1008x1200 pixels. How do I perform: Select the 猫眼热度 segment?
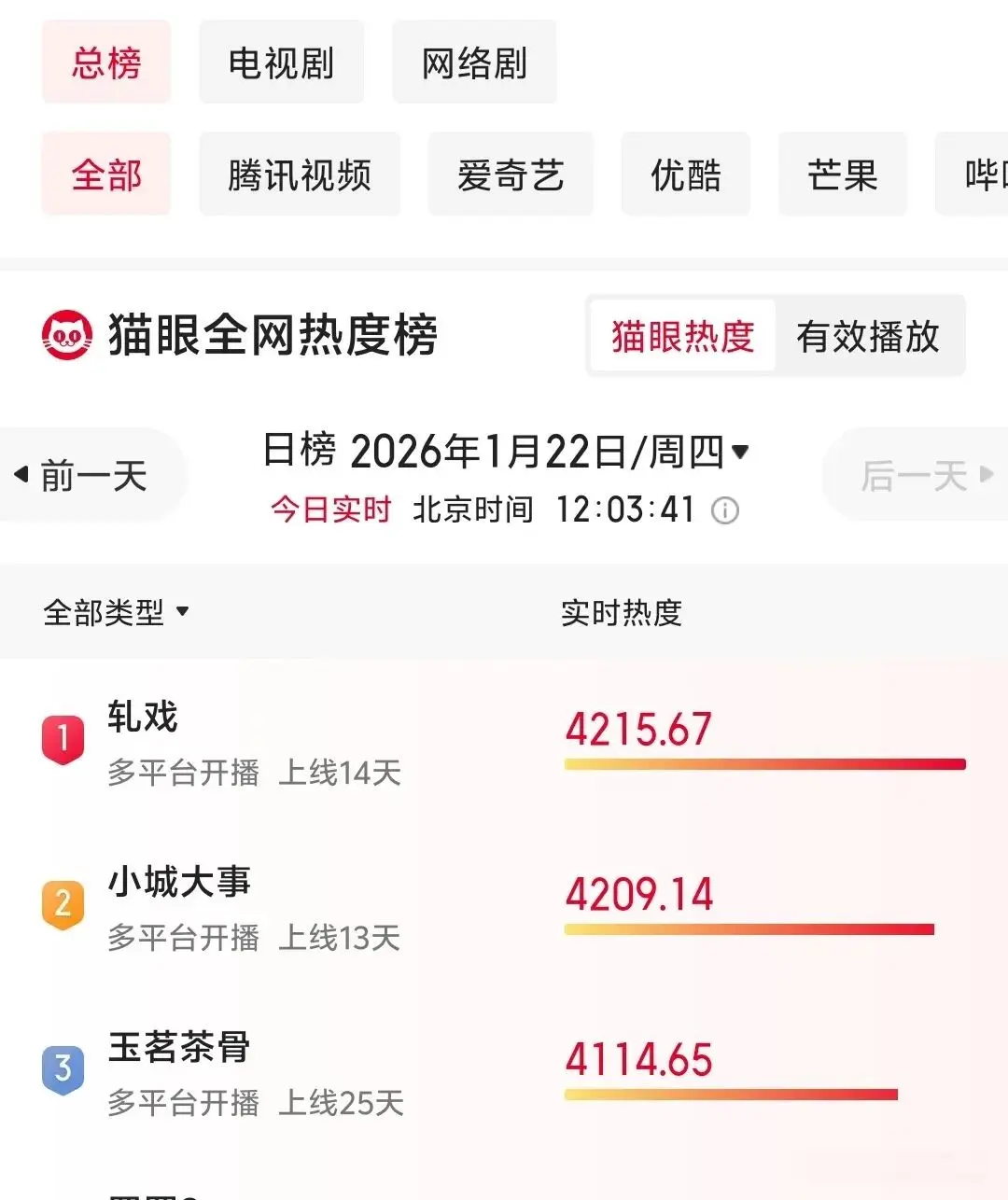point(683,337)
